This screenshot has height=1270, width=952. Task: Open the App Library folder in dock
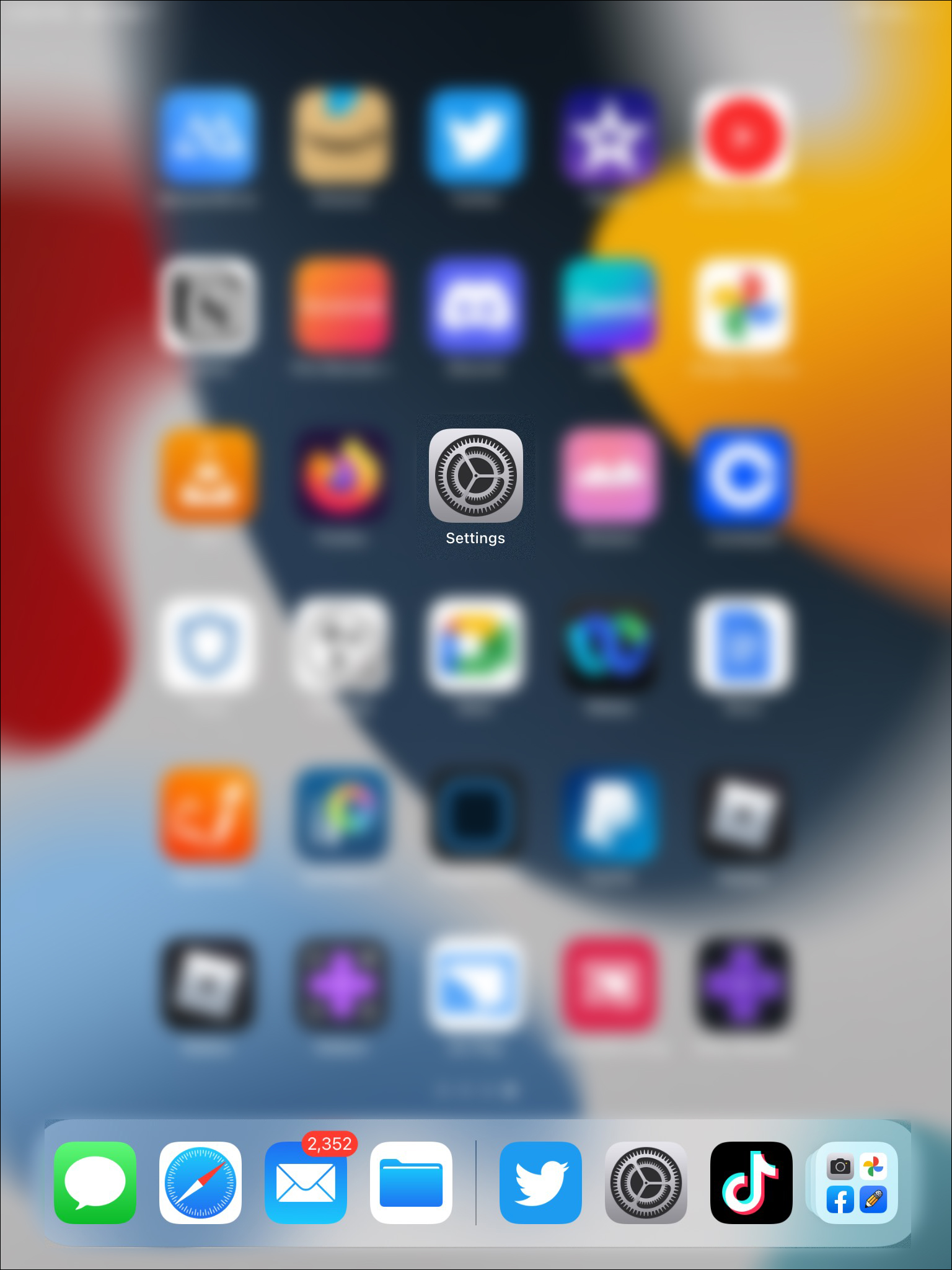point(857,1182)
